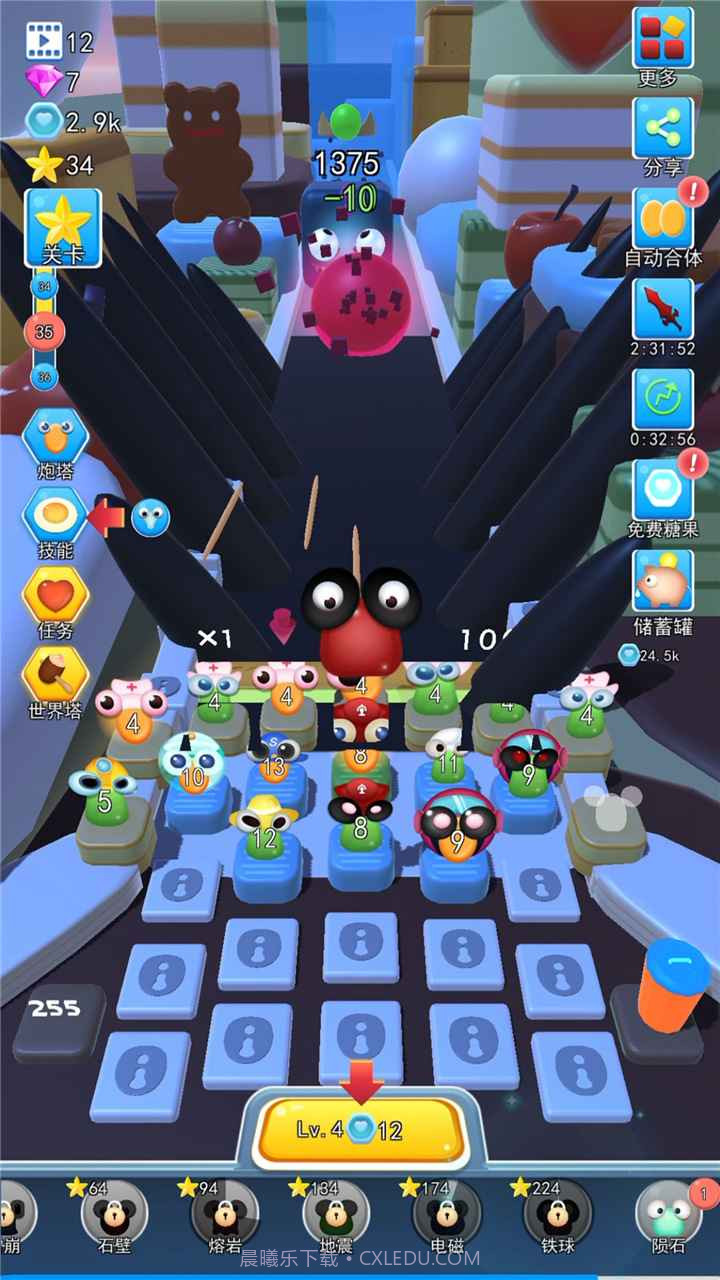The height and width of the screenshot is (1280, 720).
Task: Open the 技能 skills menu
Action: 56,518
